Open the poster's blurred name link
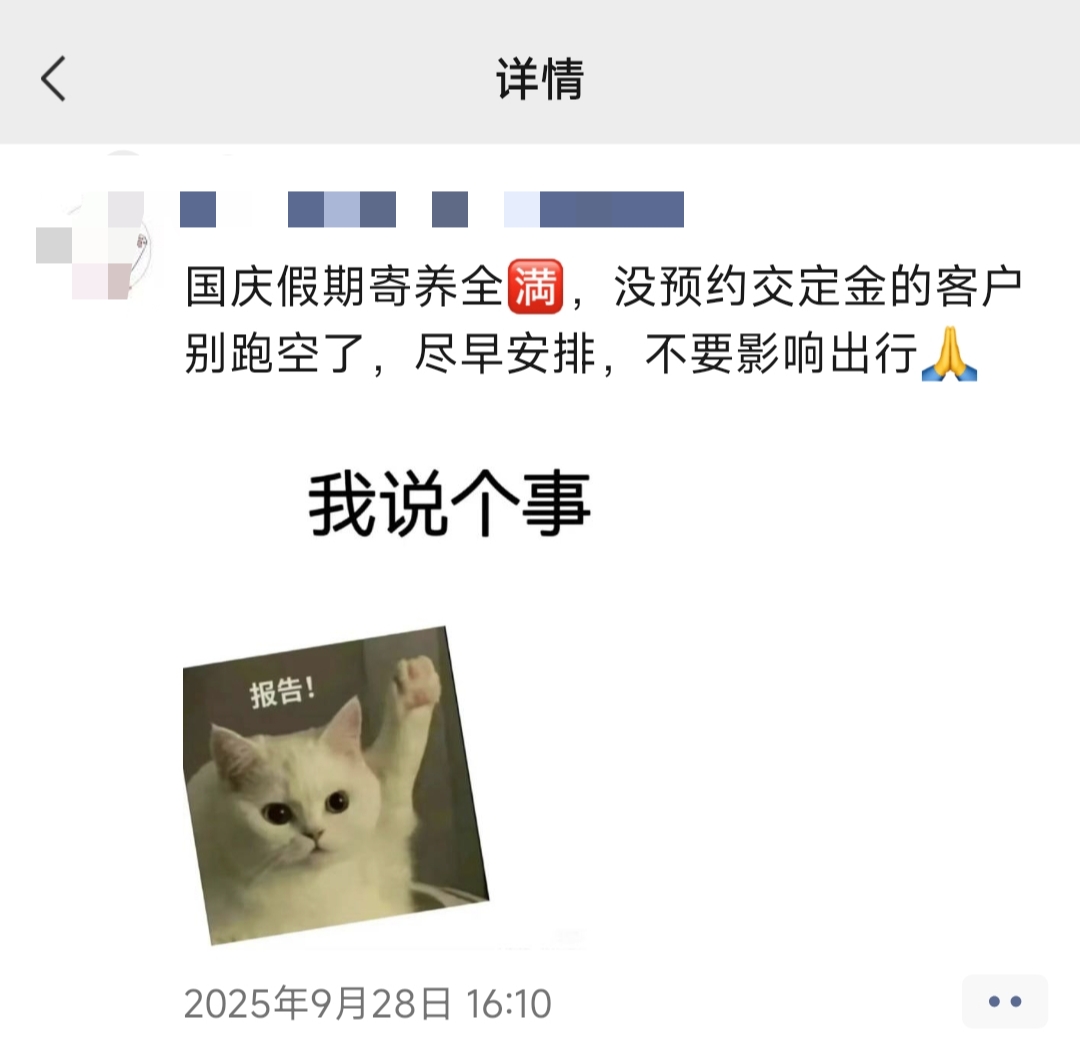 (431, 210)
